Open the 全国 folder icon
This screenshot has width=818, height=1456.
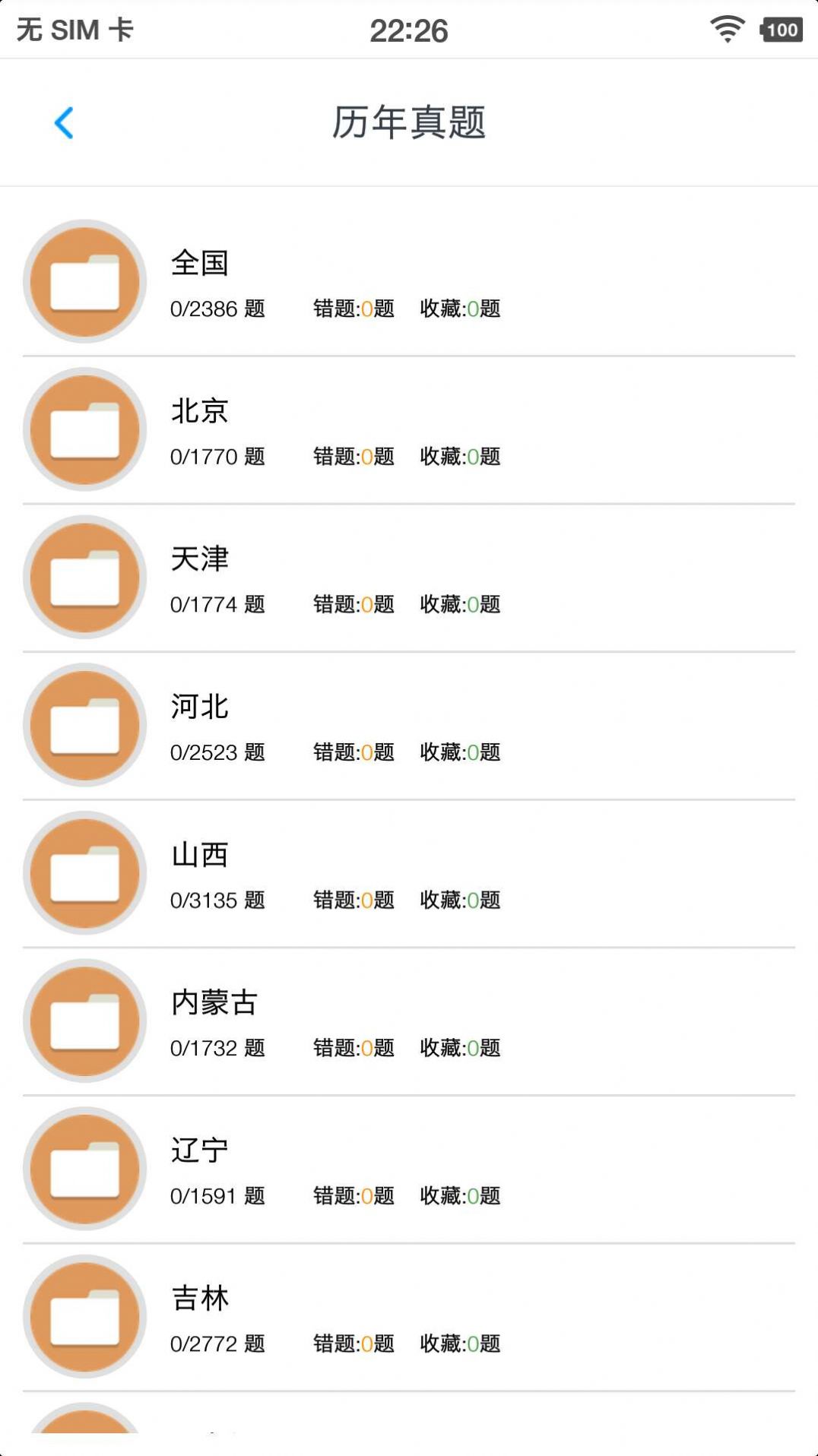(84, 282)
